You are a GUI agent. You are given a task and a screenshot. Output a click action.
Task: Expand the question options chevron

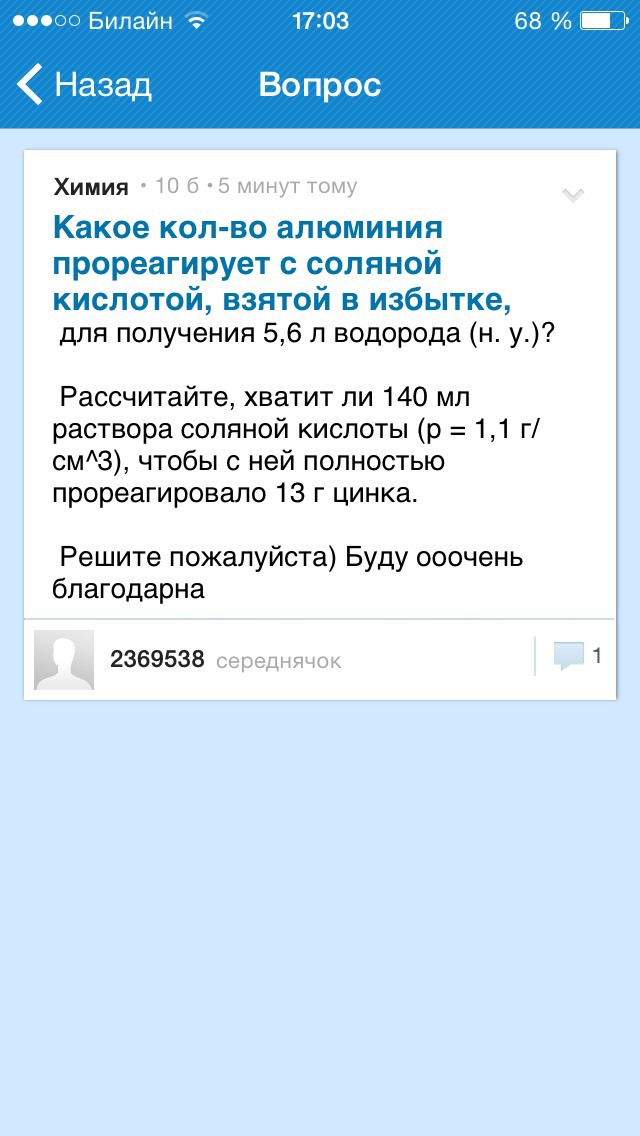point(573,195)
